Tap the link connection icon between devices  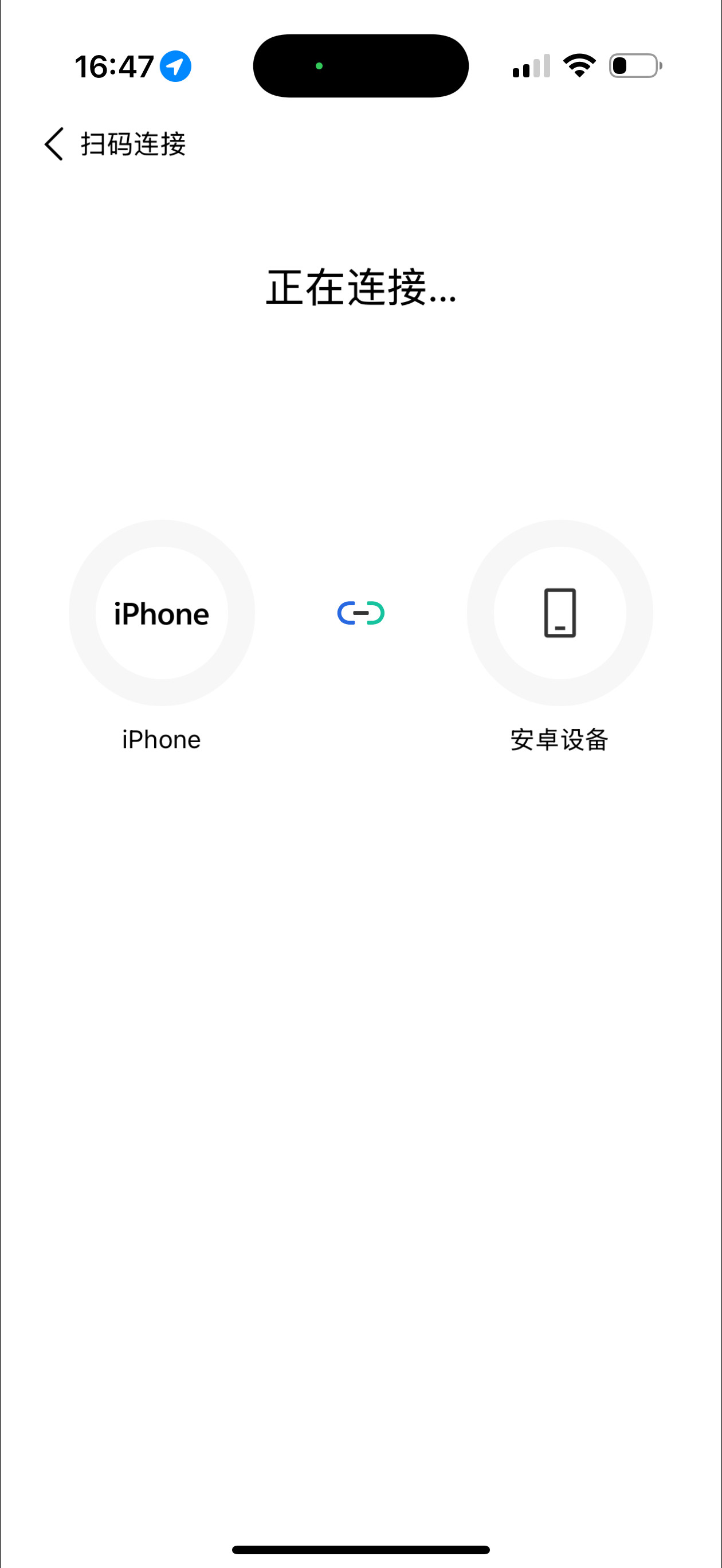coord(361,614)
